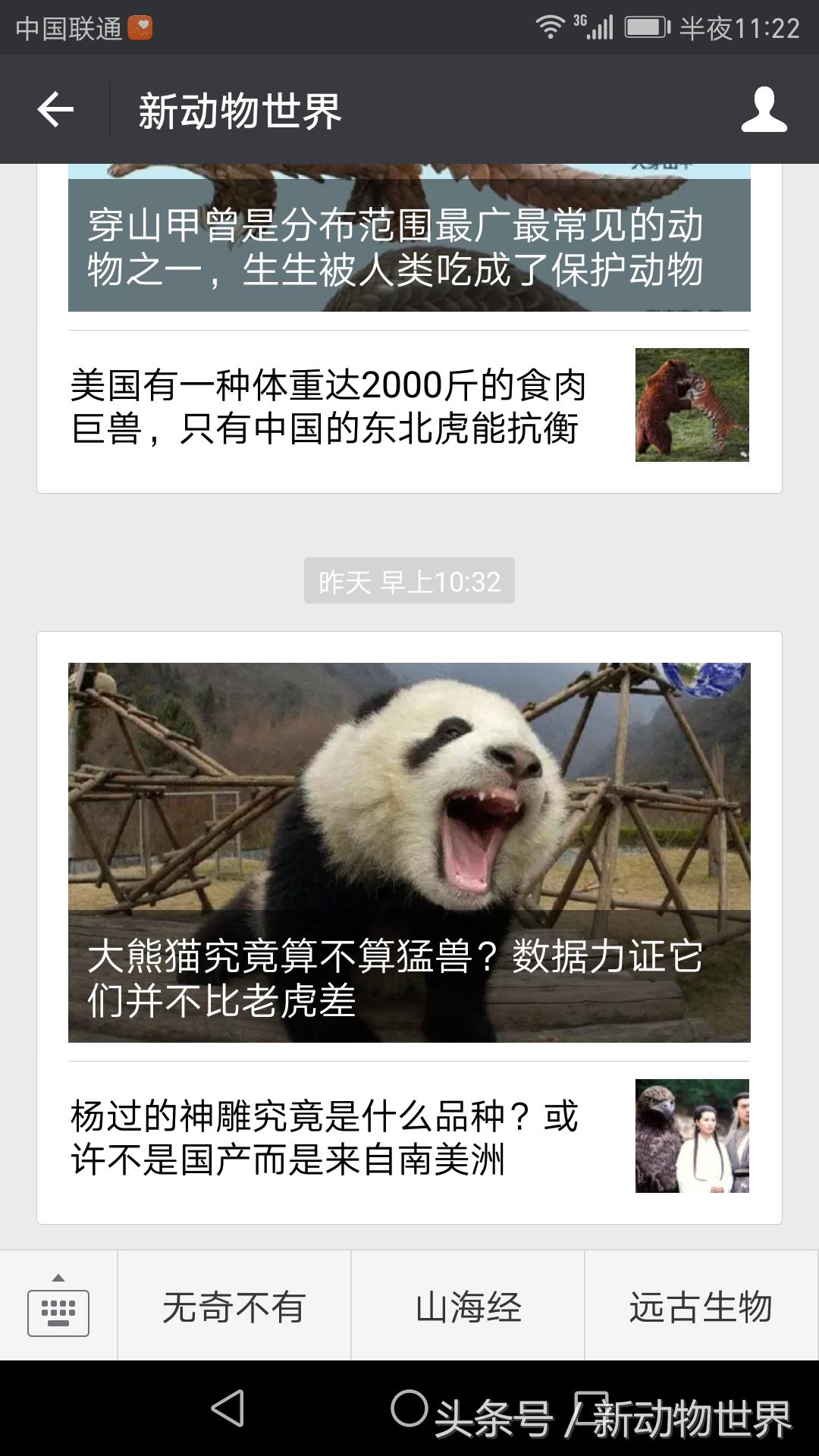Tap the bear versus tiger thumbnail
This screenshot has height=1456, width=819.
(692, 406)
